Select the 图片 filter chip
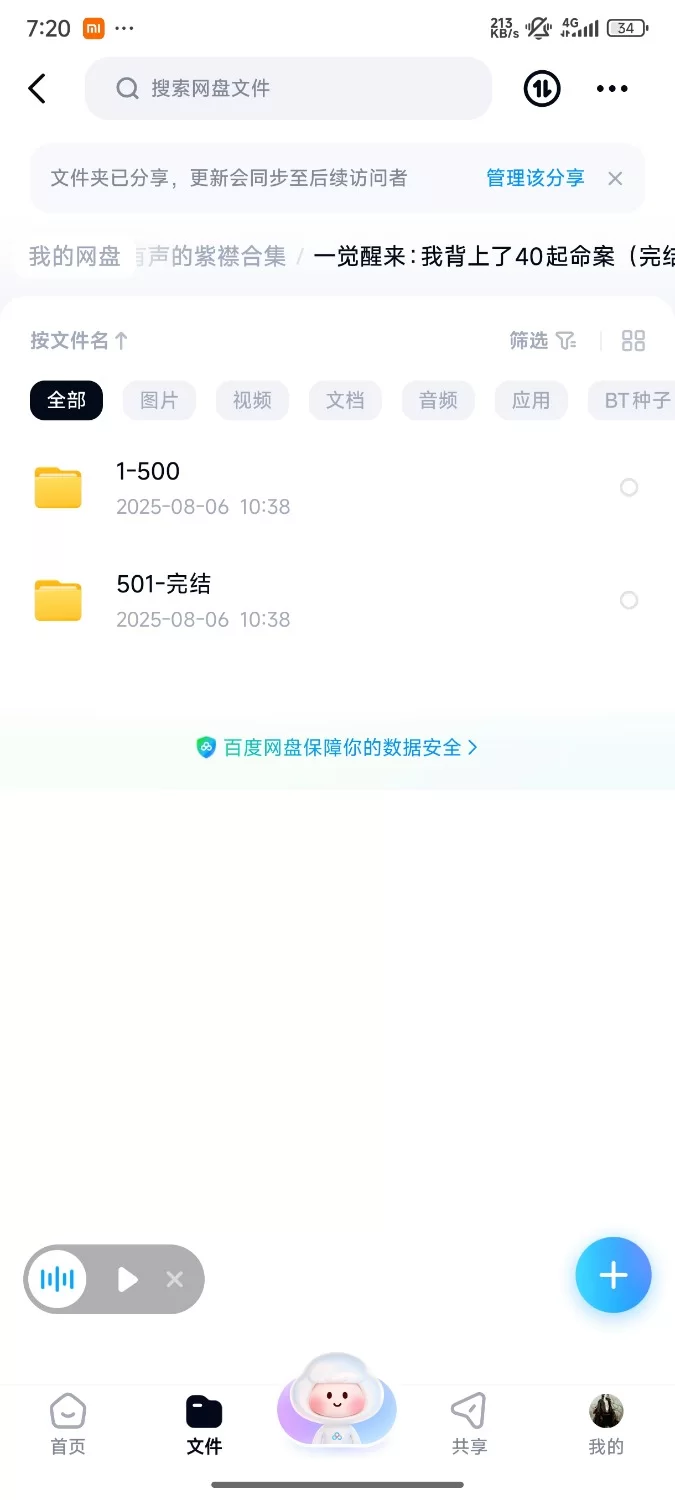The image size is (675, 1500). click(x=159, y=400)
